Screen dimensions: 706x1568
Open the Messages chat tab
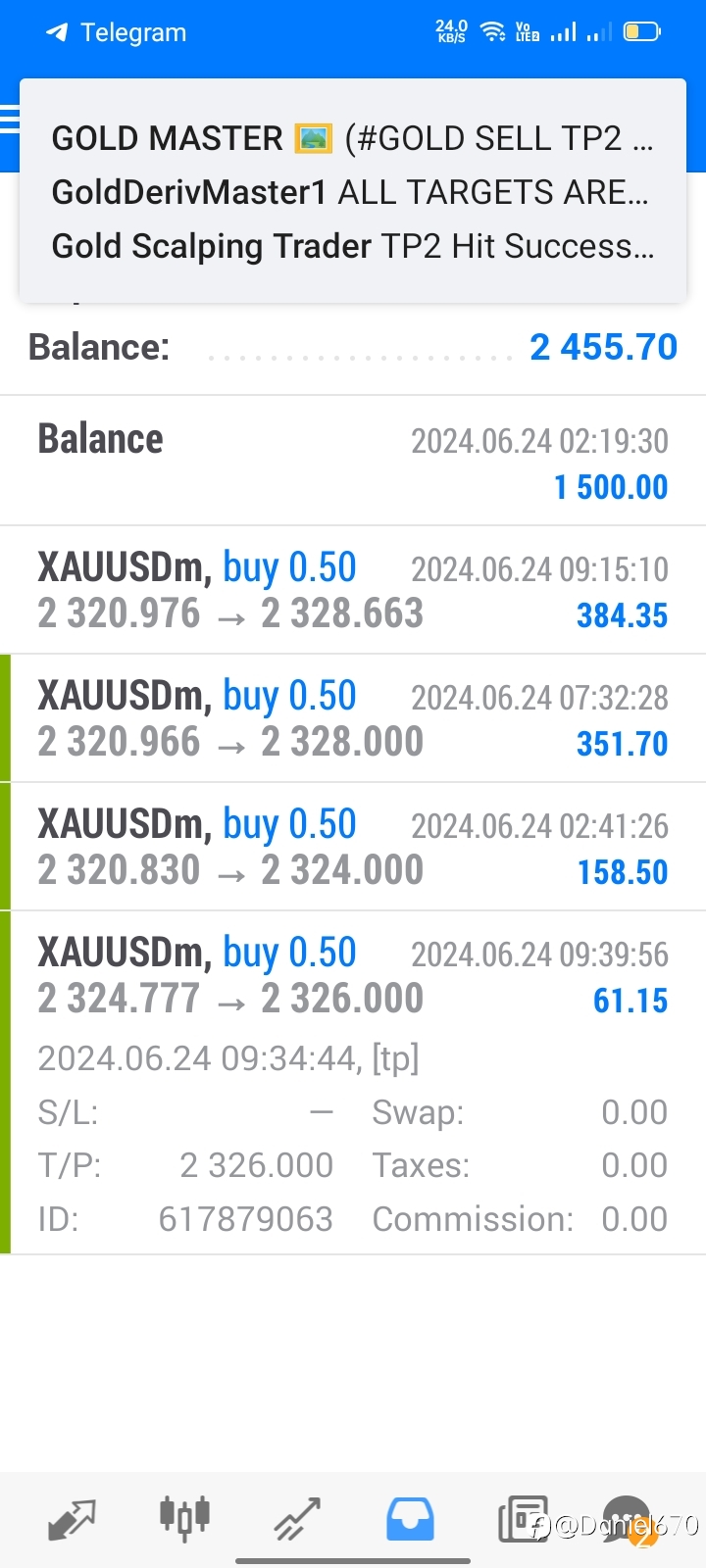pyautogui.click(x=628, y=1520)
